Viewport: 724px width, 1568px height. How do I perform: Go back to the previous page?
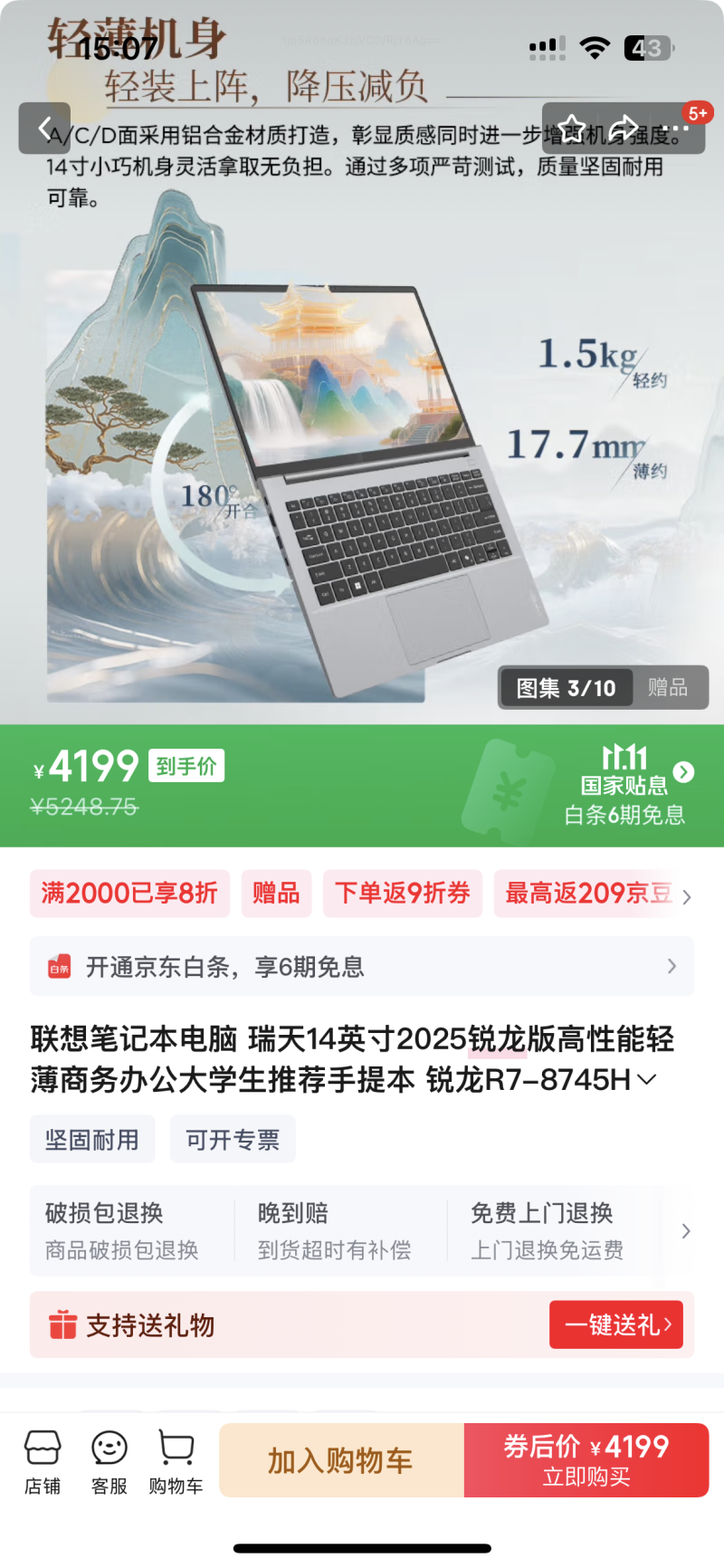44,129
